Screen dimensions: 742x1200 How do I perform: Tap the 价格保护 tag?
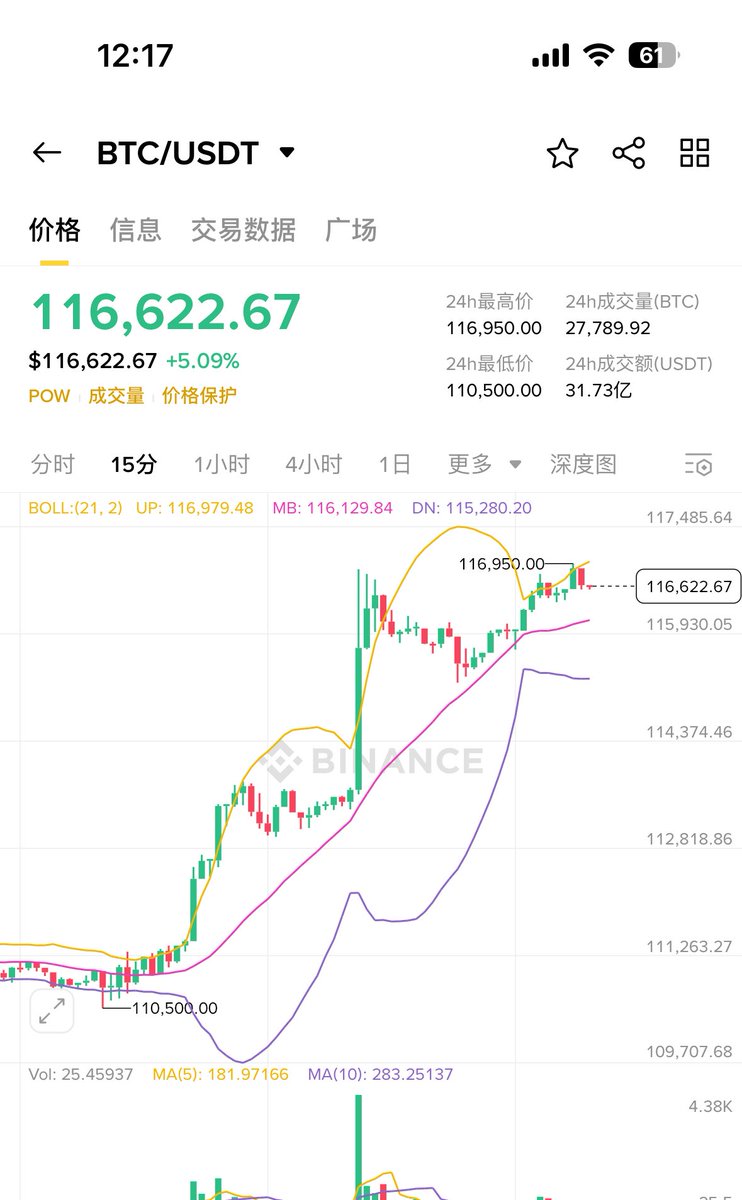199,396
